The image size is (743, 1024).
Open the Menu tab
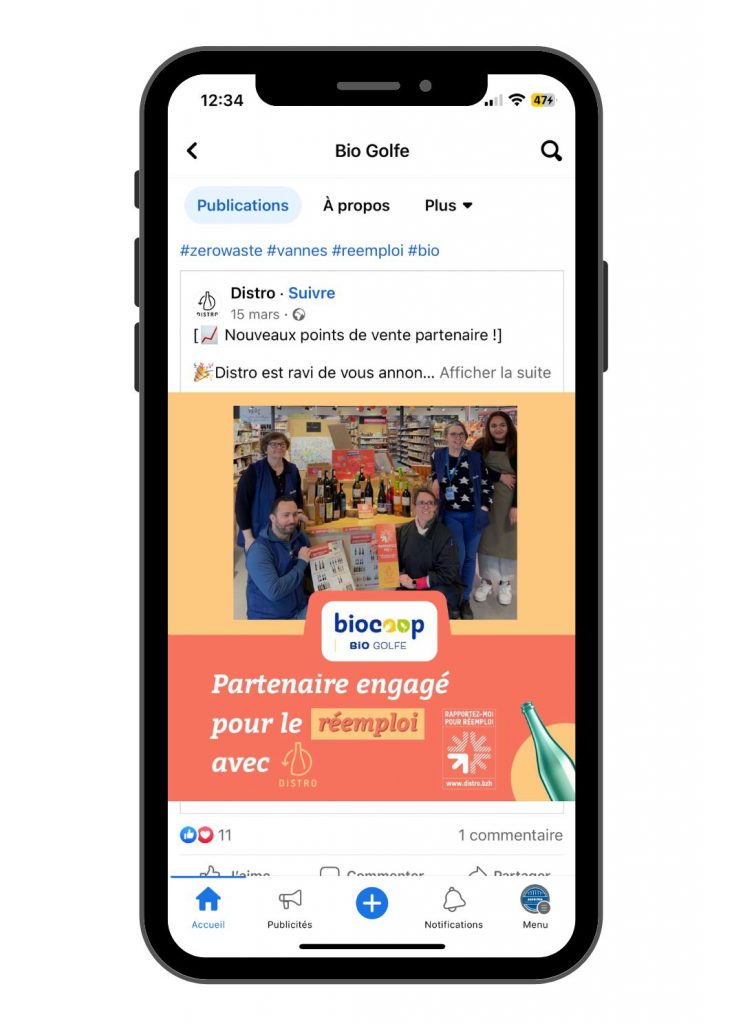pos(535,907)
